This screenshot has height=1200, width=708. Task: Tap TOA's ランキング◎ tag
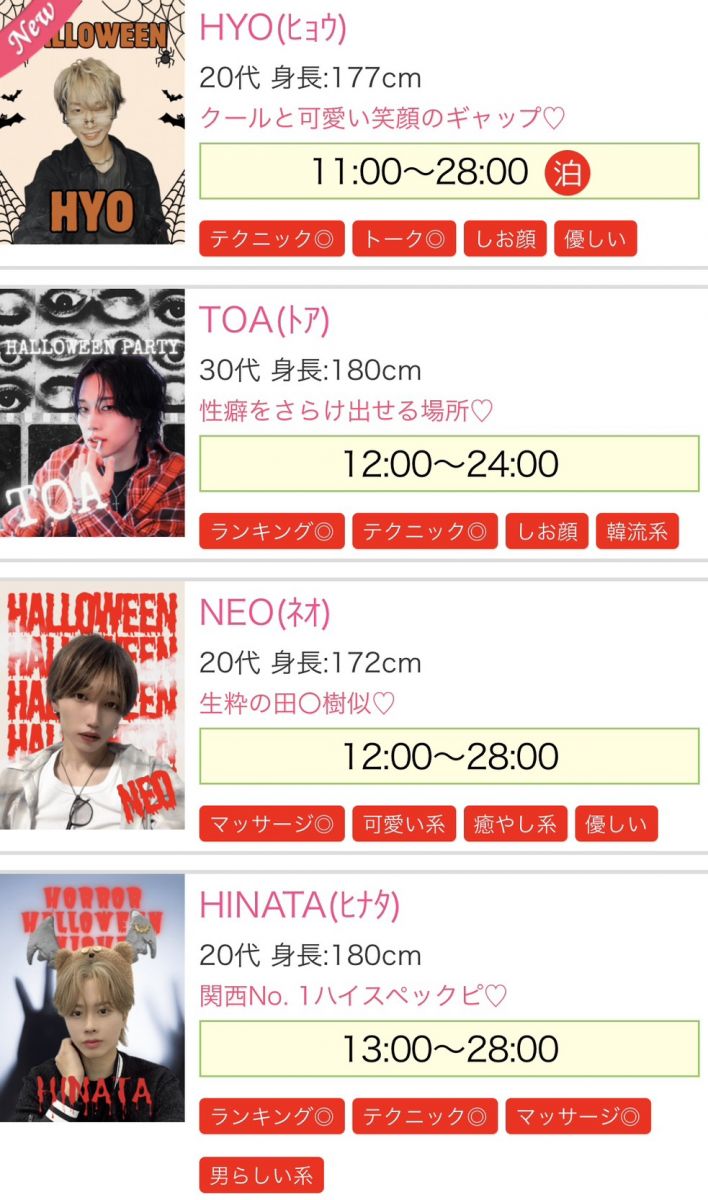point(271,532)
